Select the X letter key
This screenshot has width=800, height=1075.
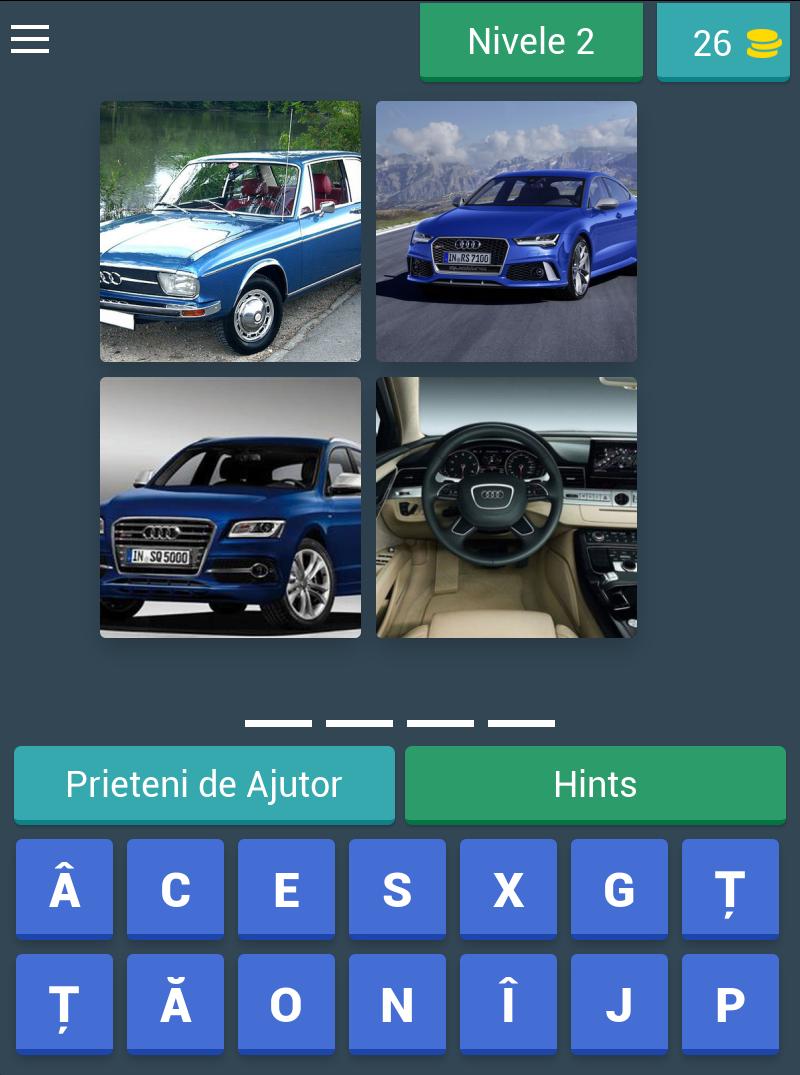[x=508, y=888]
